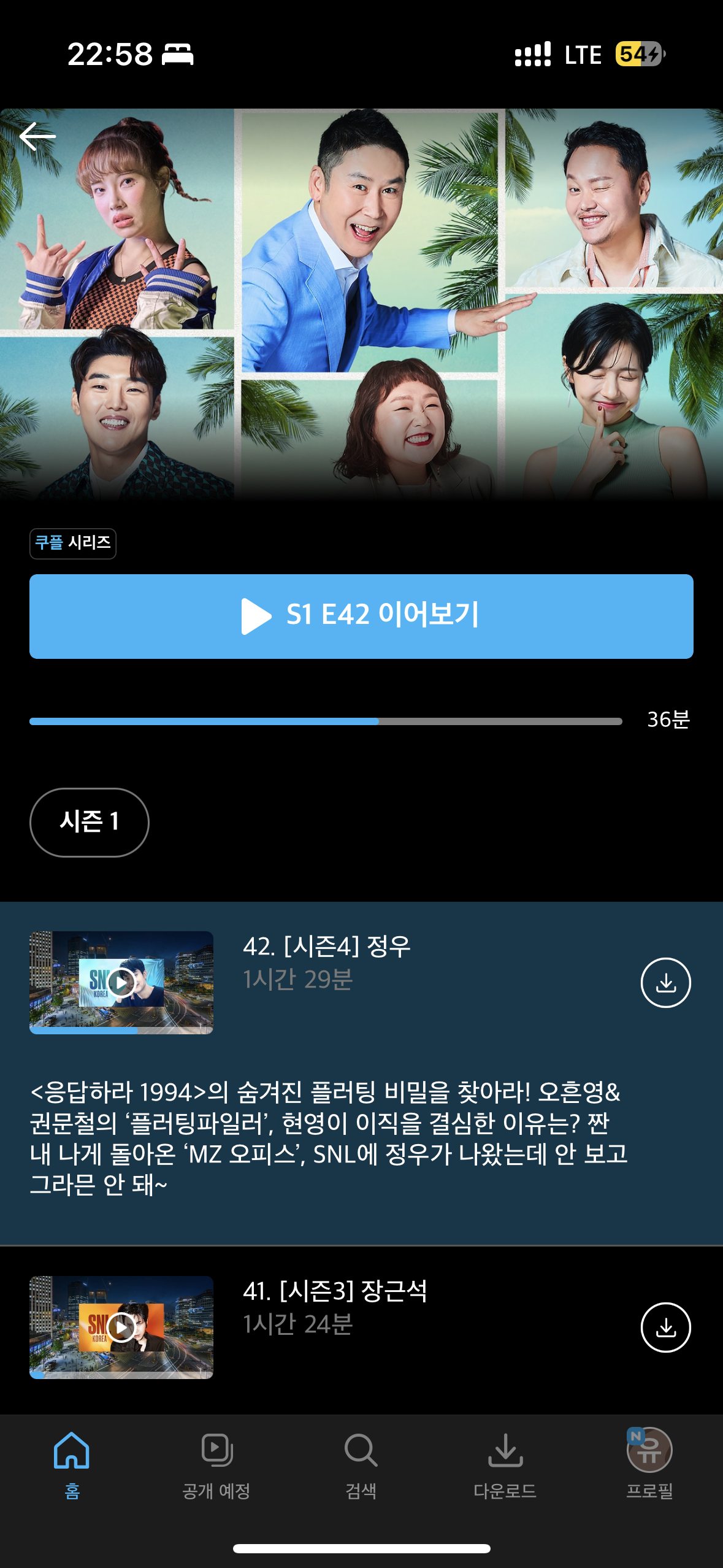Play episode 42 정우 thumbnail
Viewport: 723px width, 1568px height.
click(121, 982)
